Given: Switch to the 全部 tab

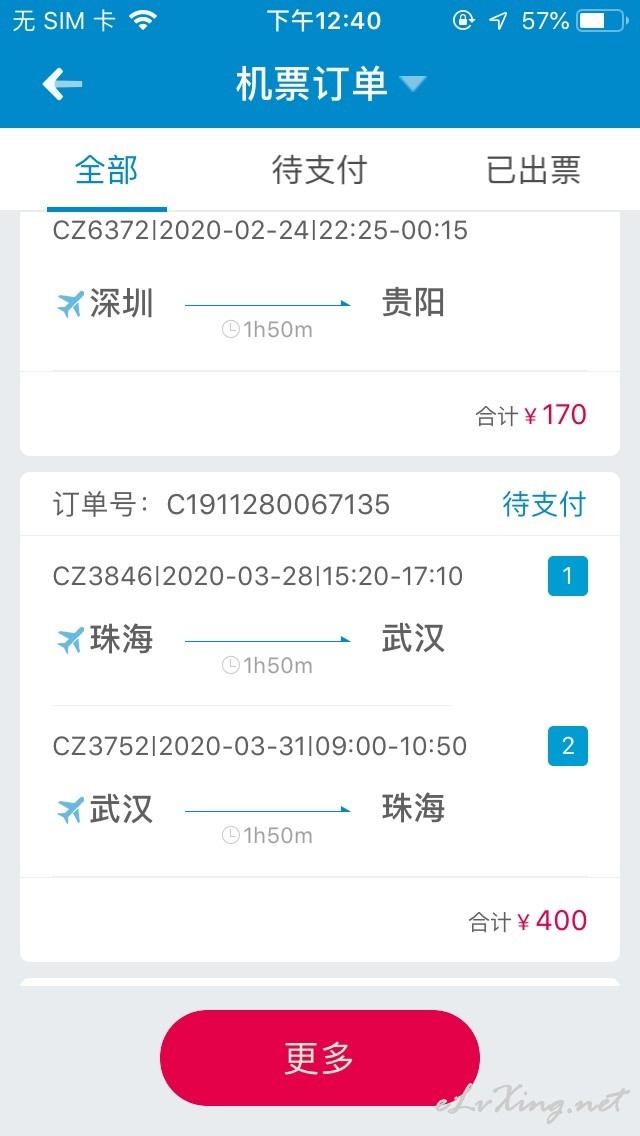Looking at the screenshot, I should point(107,171).
